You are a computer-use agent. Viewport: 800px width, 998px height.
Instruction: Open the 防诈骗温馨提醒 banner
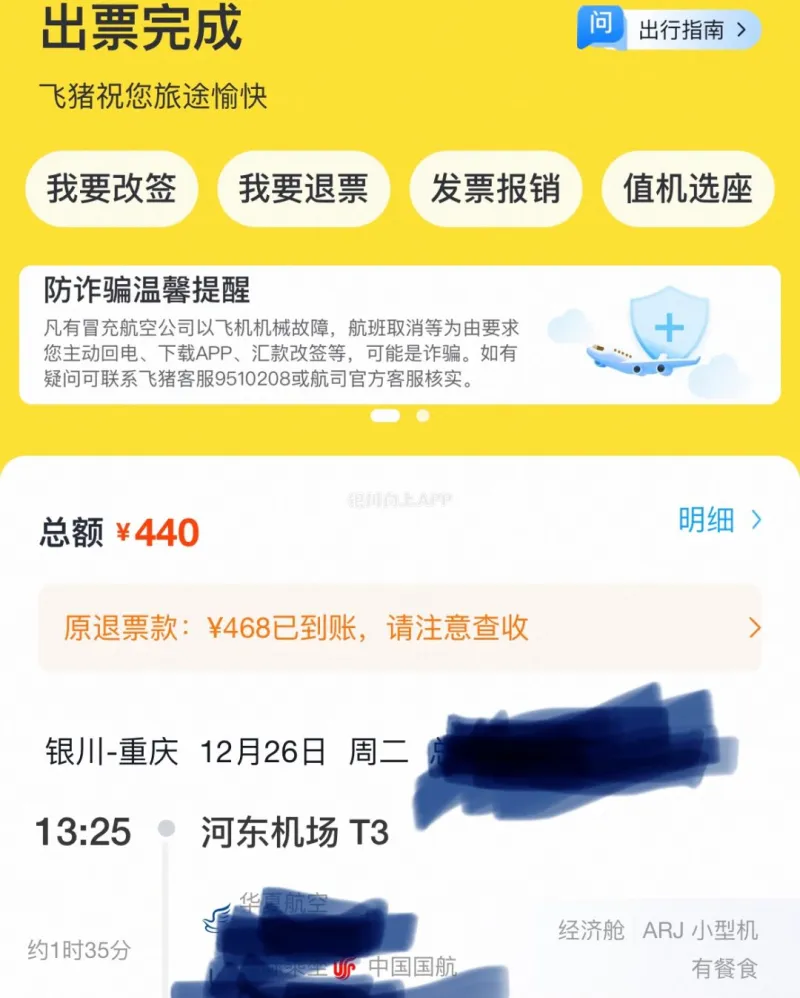point(400,335)
